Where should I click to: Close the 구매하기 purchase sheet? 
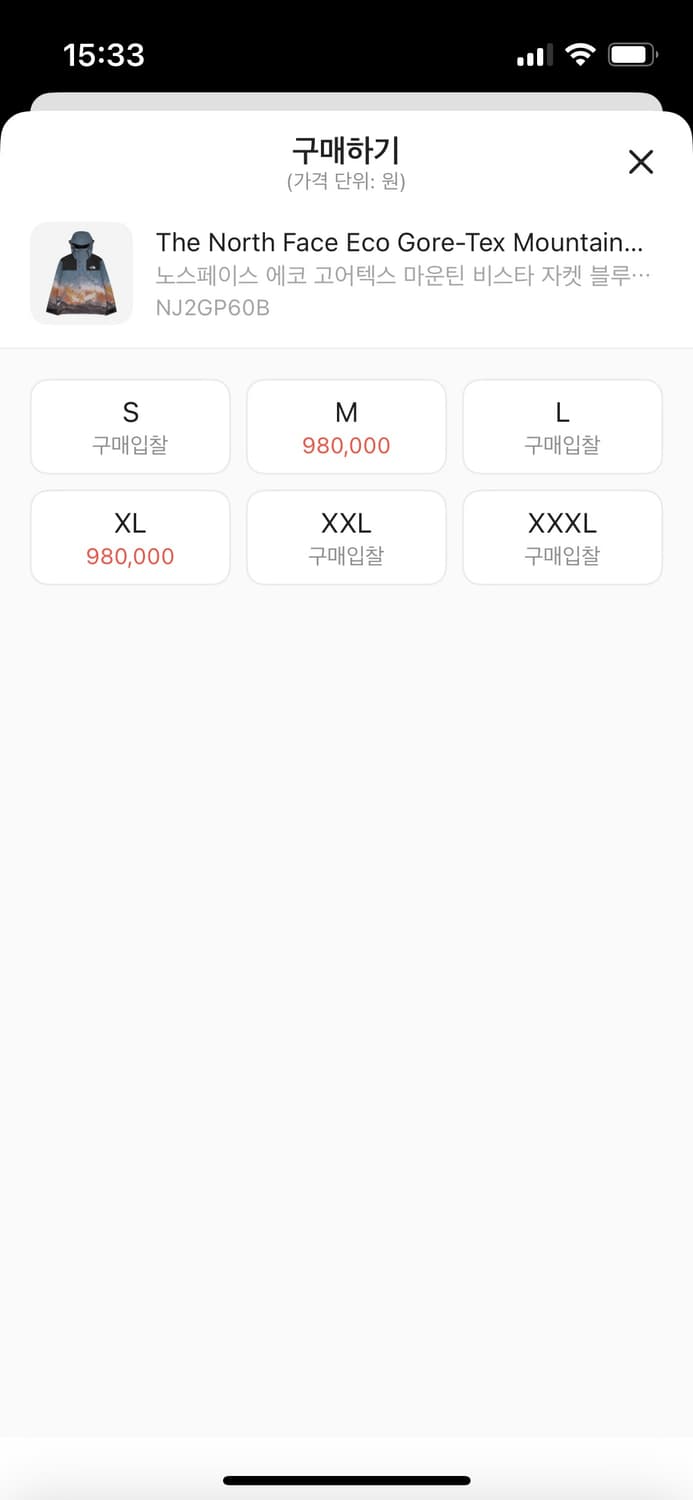pos(640,162)
